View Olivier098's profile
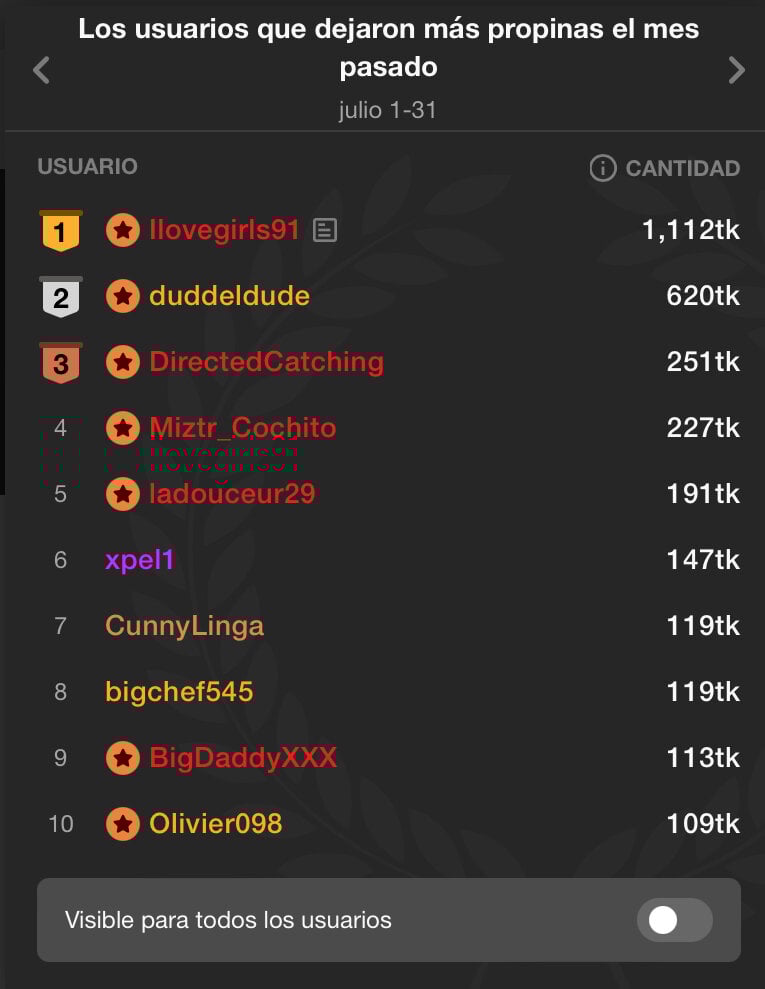765x989 pixels. pos(215,824)
